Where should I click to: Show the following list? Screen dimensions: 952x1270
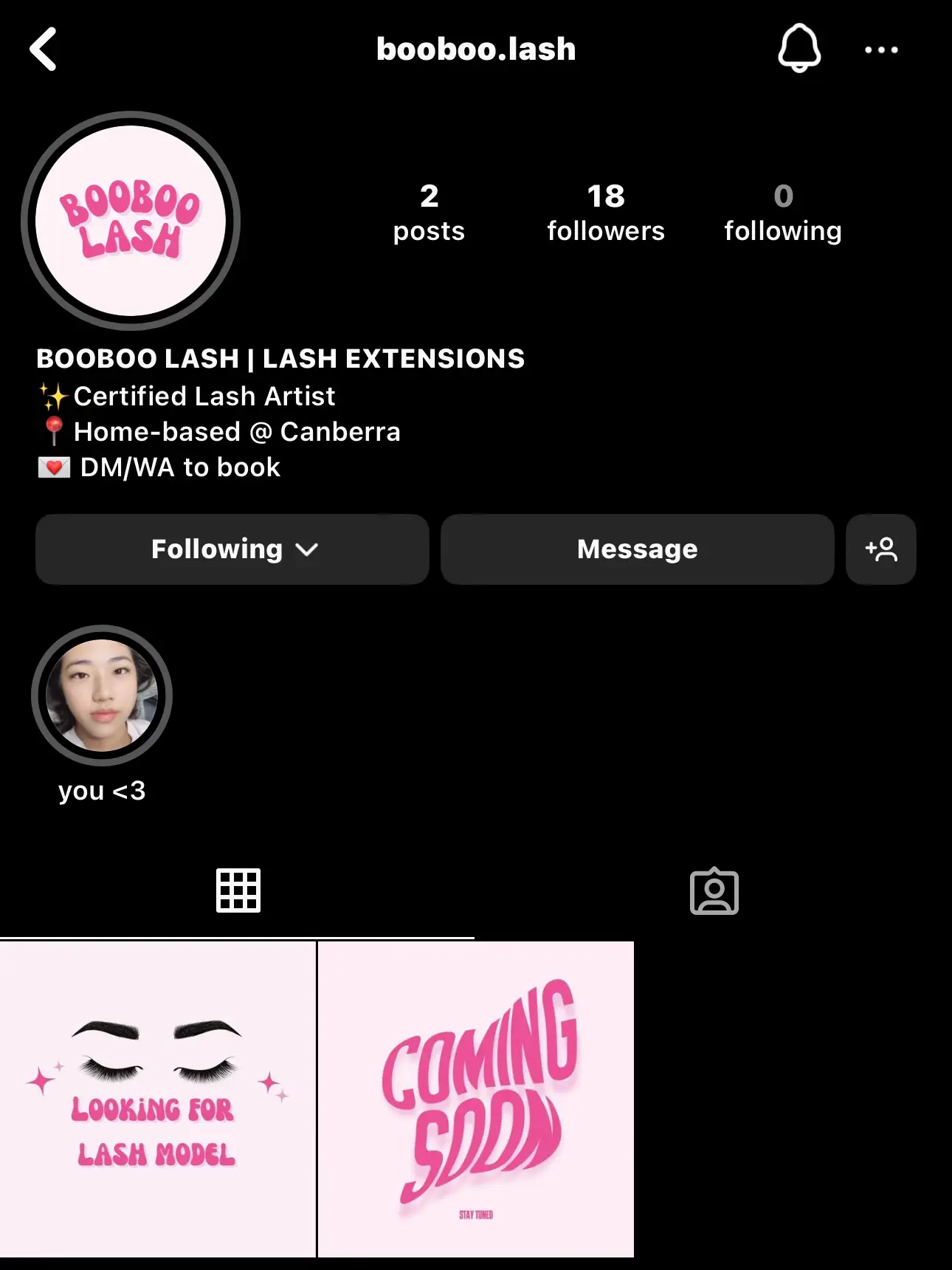782,213
